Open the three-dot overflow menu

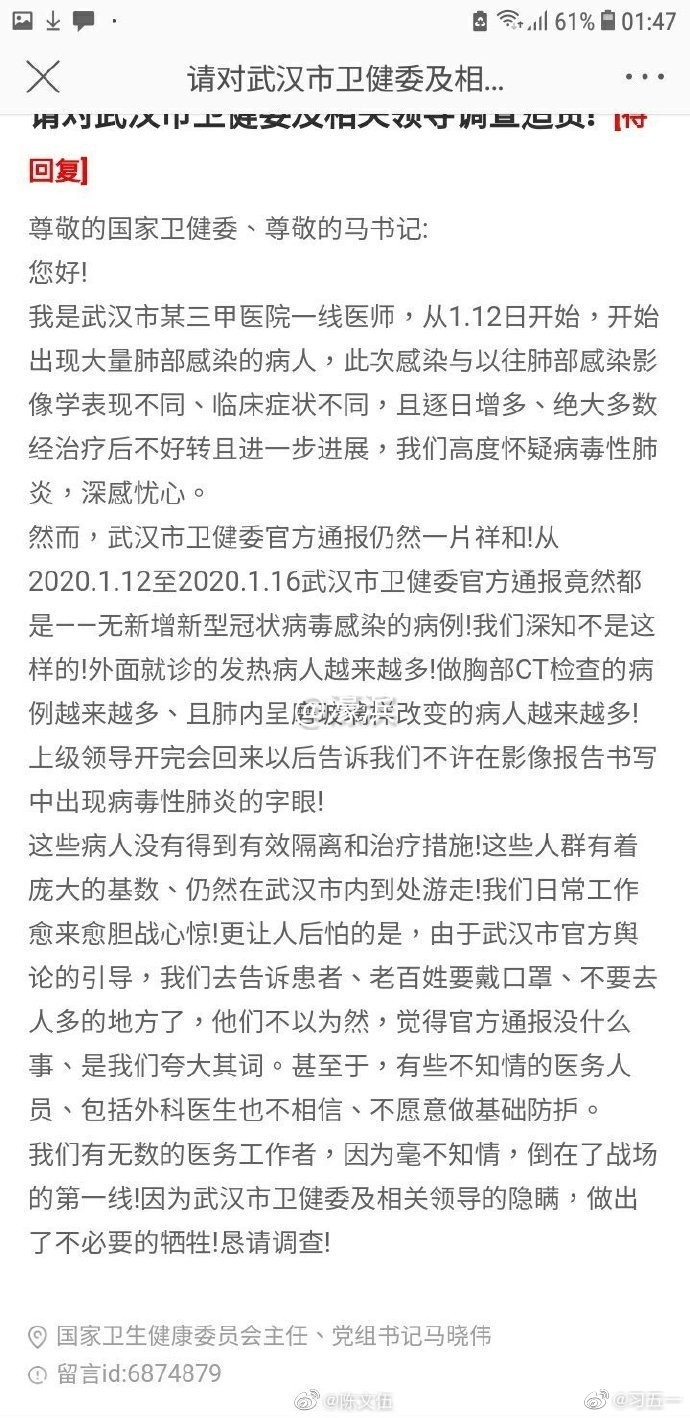pos(644,77)
